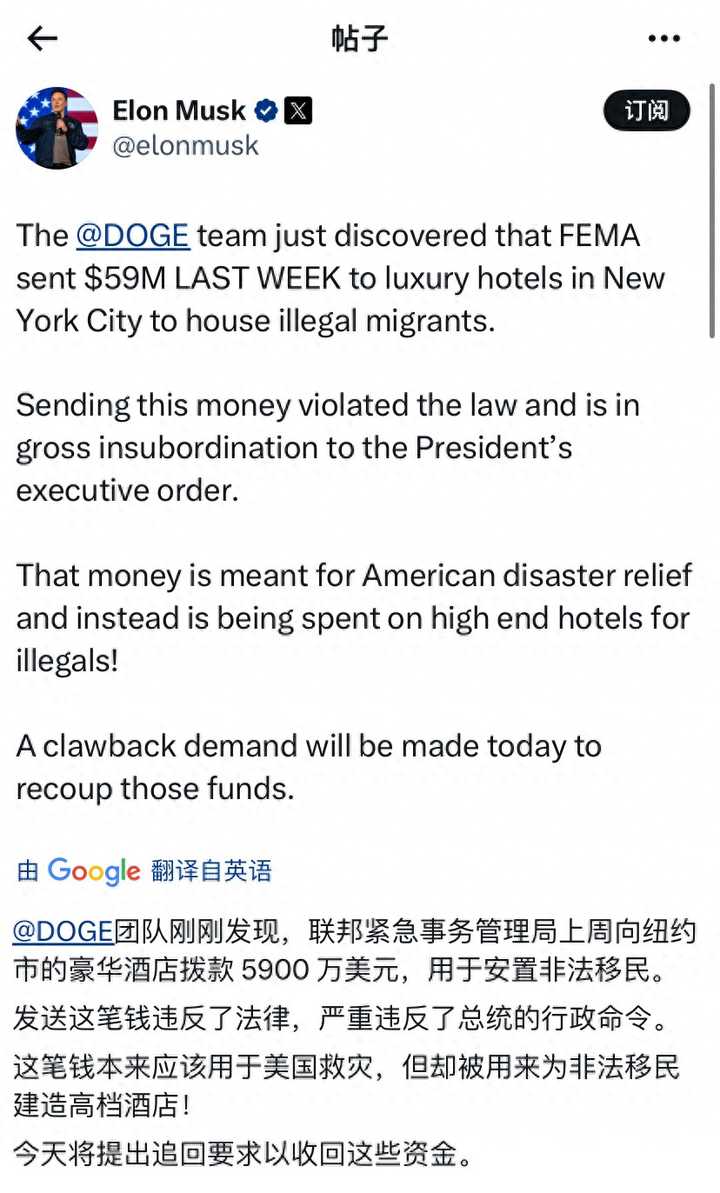Click the 订阅 subscribe button

[x=646, y=112]
